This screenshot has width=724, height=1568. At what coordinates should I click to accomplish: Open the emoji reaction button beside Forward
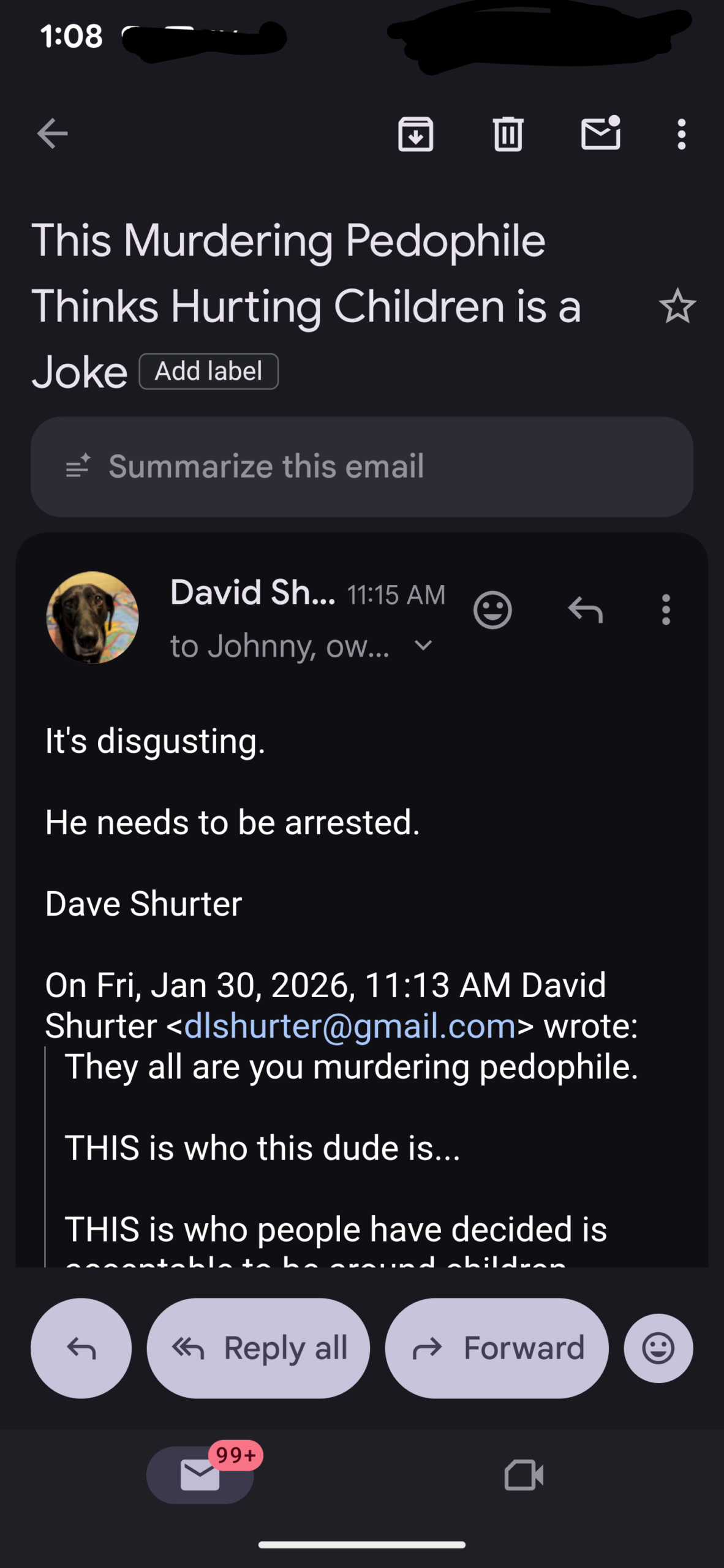coord(658,1348)
